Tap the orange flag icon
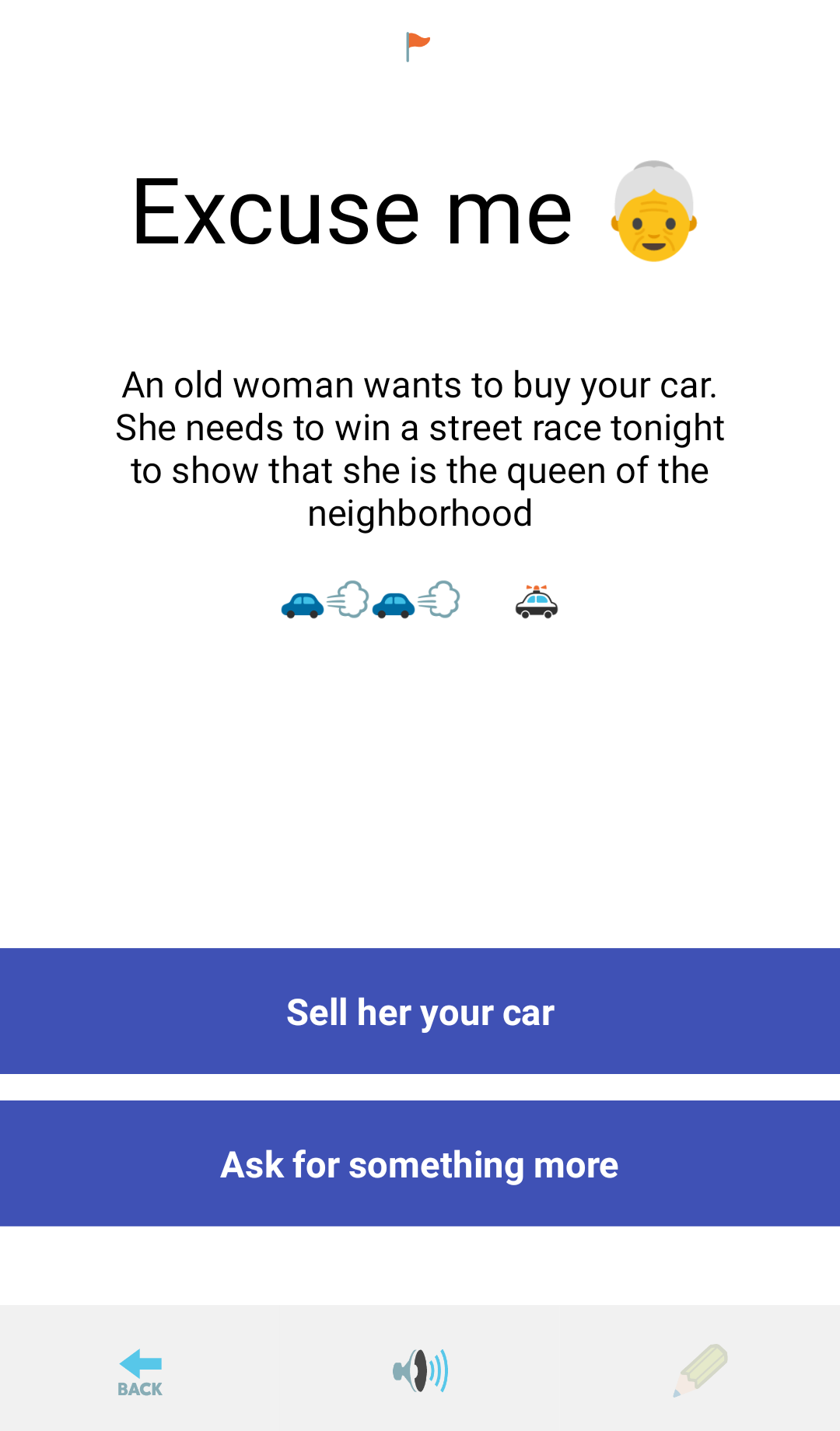The width and height of the screenshot is (840, 1431). 418,47
